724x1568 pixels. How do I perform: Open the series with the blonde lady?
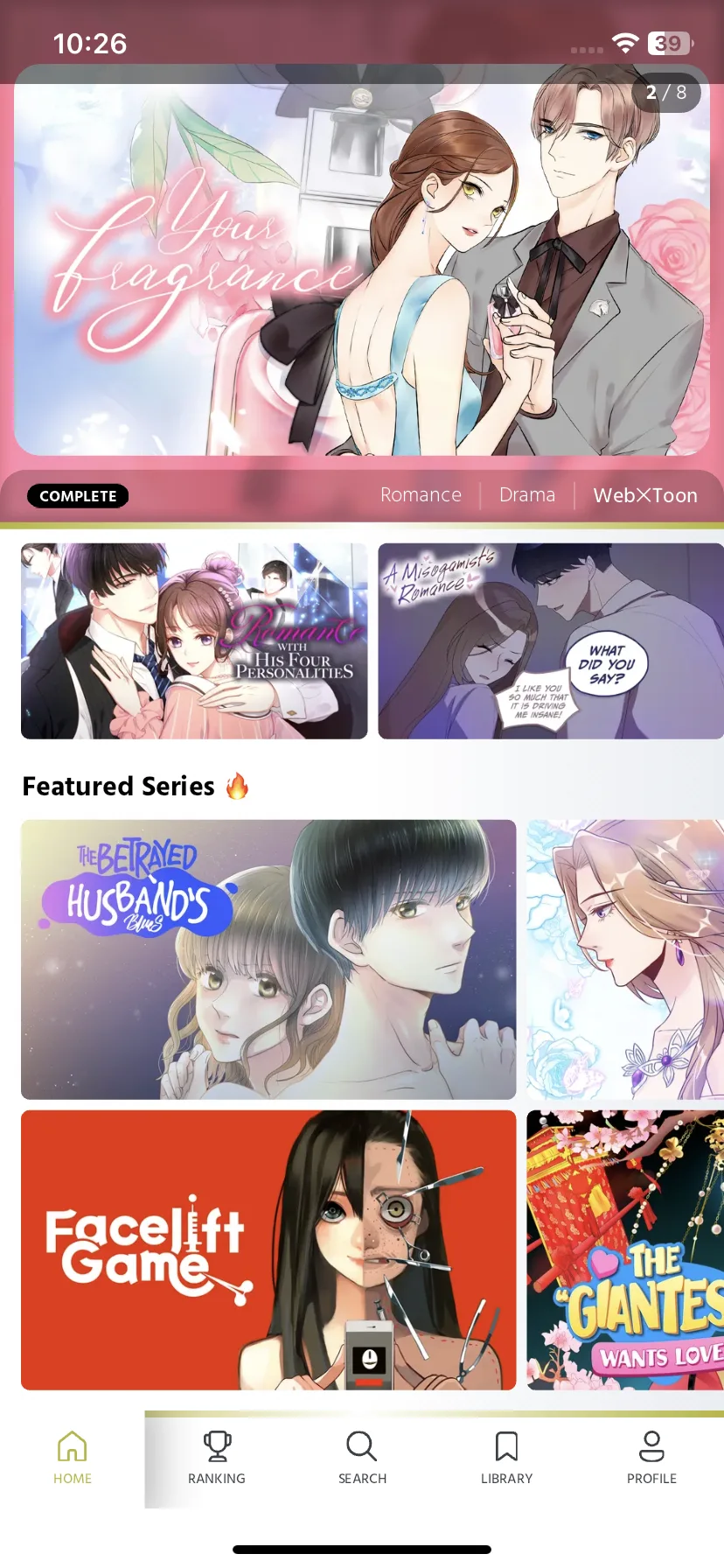pos(625,960)
